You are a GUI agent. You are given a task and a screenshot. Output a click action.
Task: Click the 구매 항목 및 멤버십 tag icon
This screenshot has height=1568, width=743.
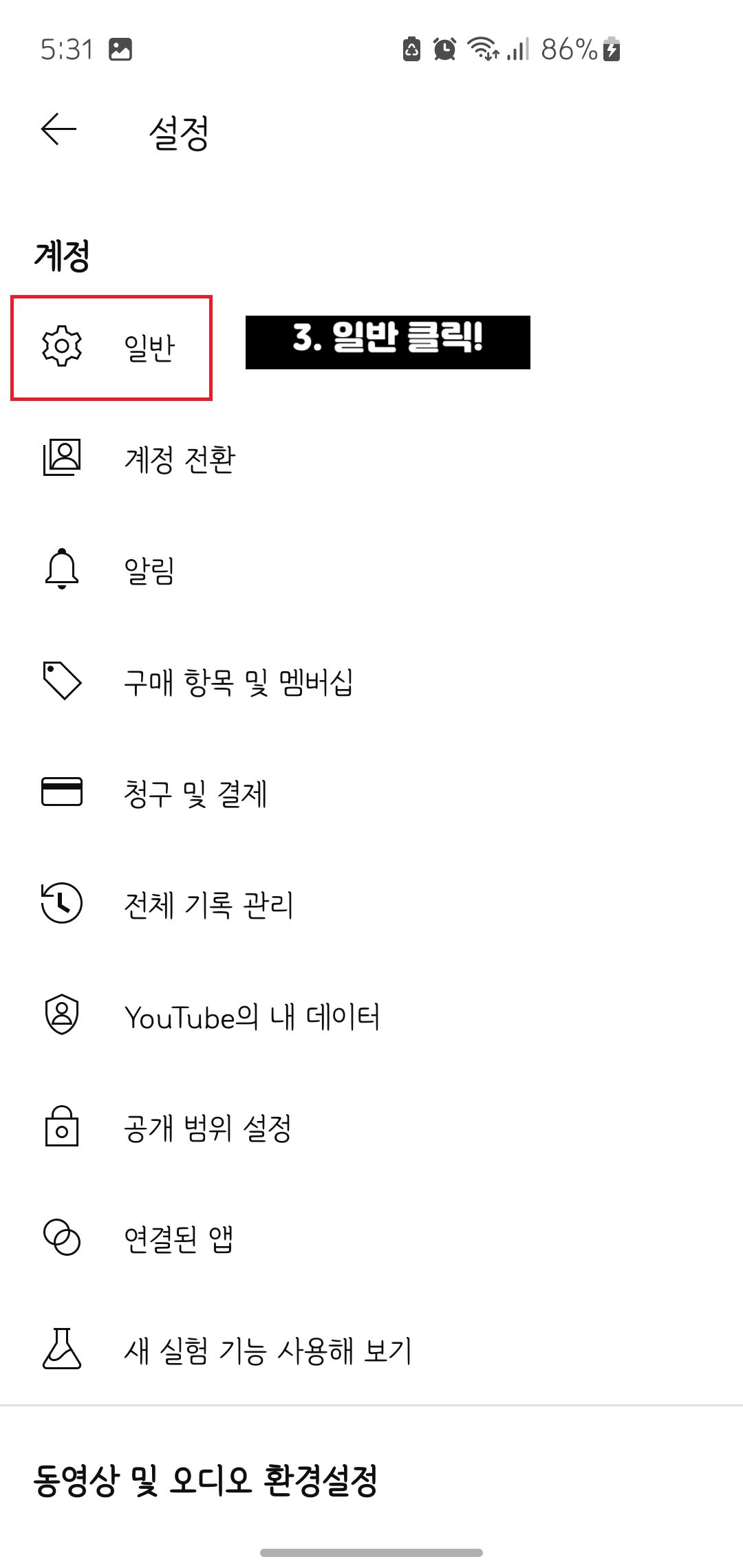[61, 682]
